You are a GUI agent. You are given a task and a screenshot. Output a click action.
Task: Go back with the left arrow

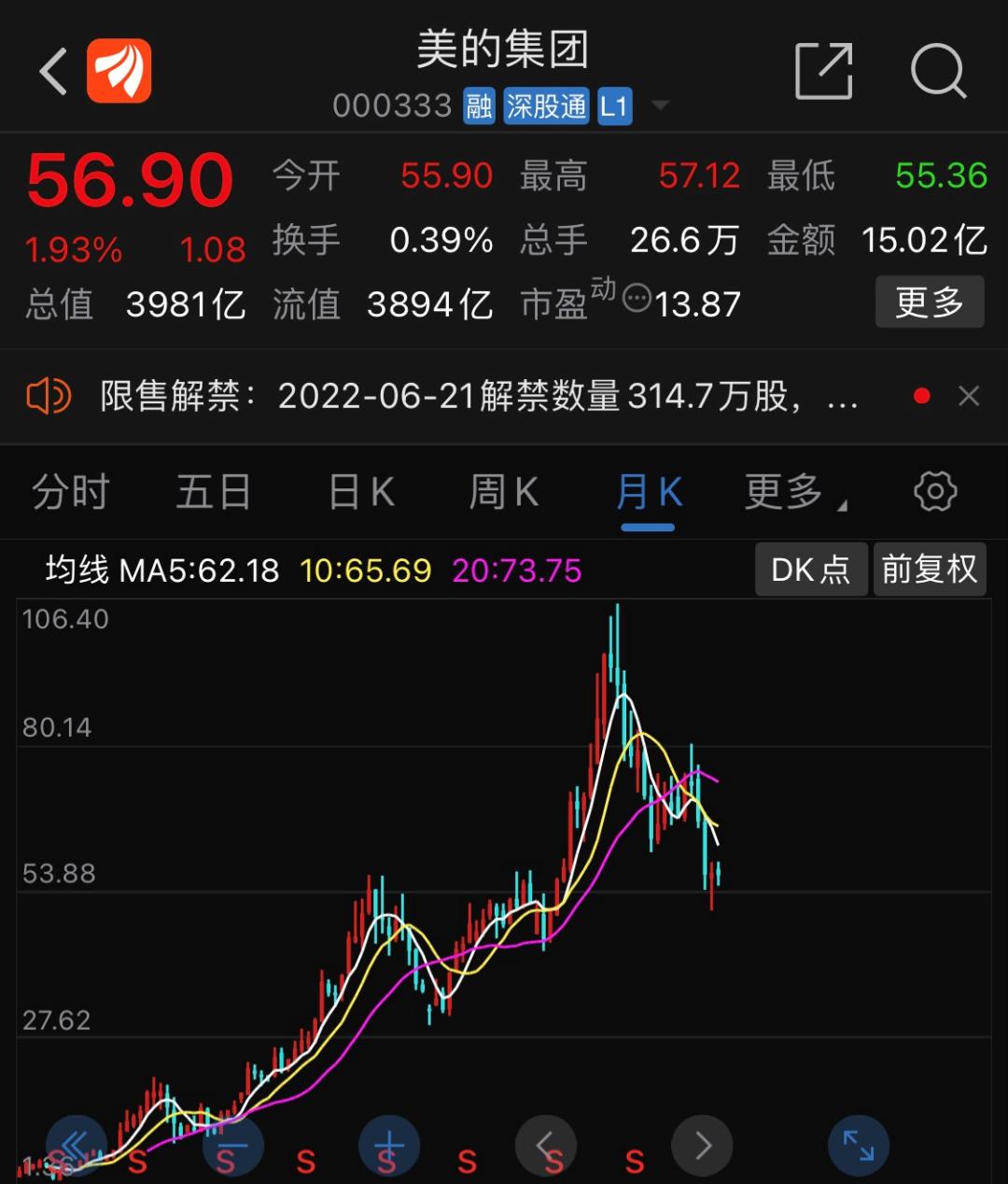pos(52,70)
